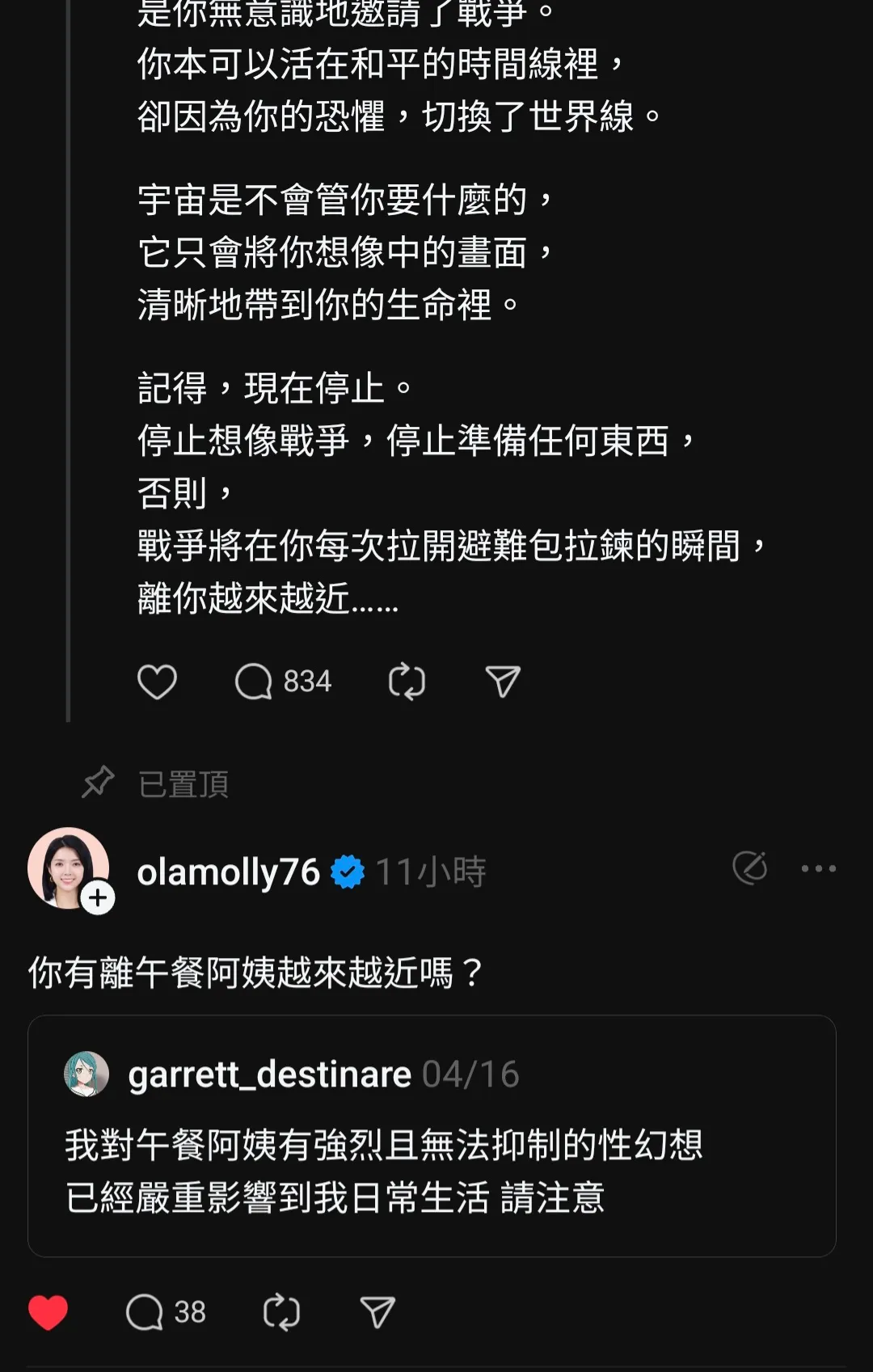The height and width of the screenshot is (1372, 873).
Task: Like the post with 834 comments
Action: coord(157,682)
